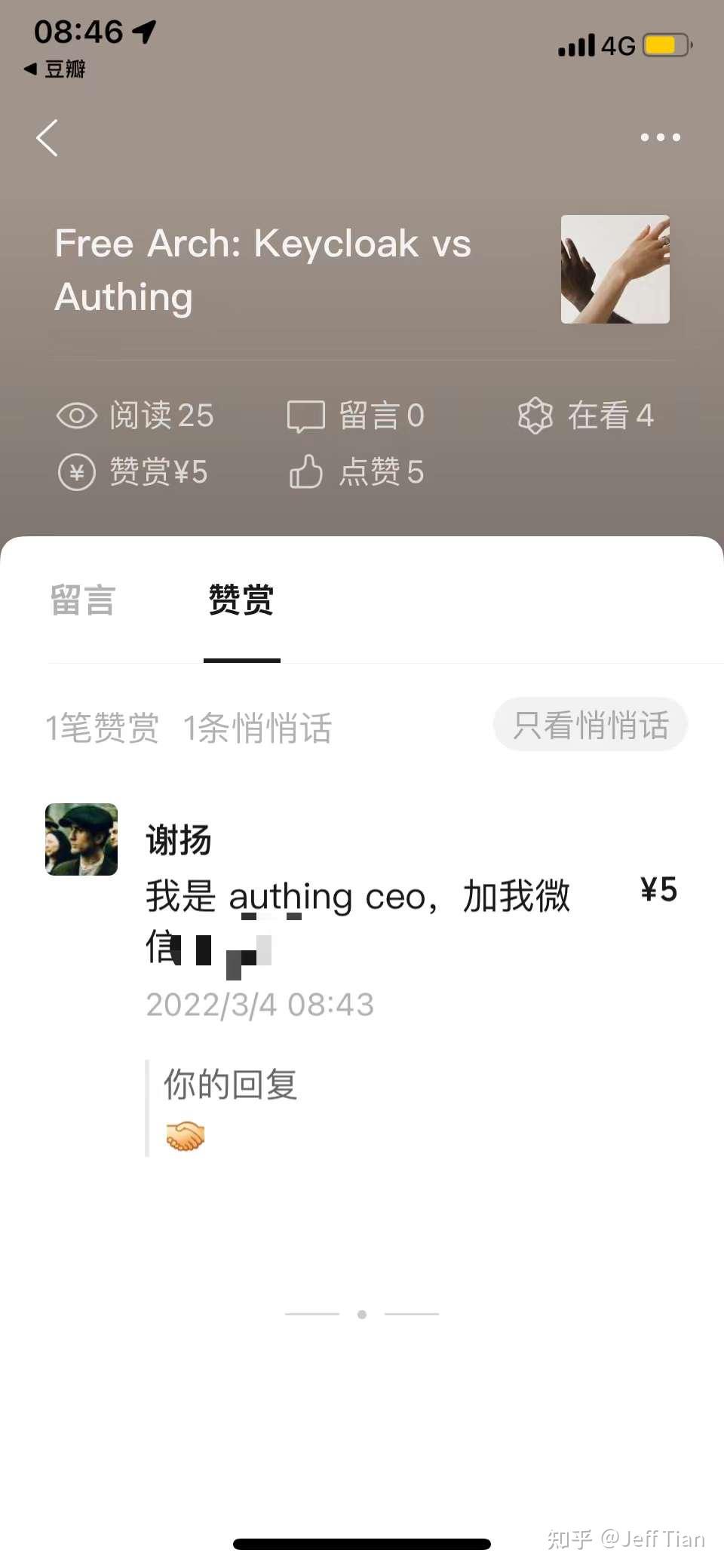724x1568 pixels.
Task: Select the 在看 flower icon
Action: 535,415
